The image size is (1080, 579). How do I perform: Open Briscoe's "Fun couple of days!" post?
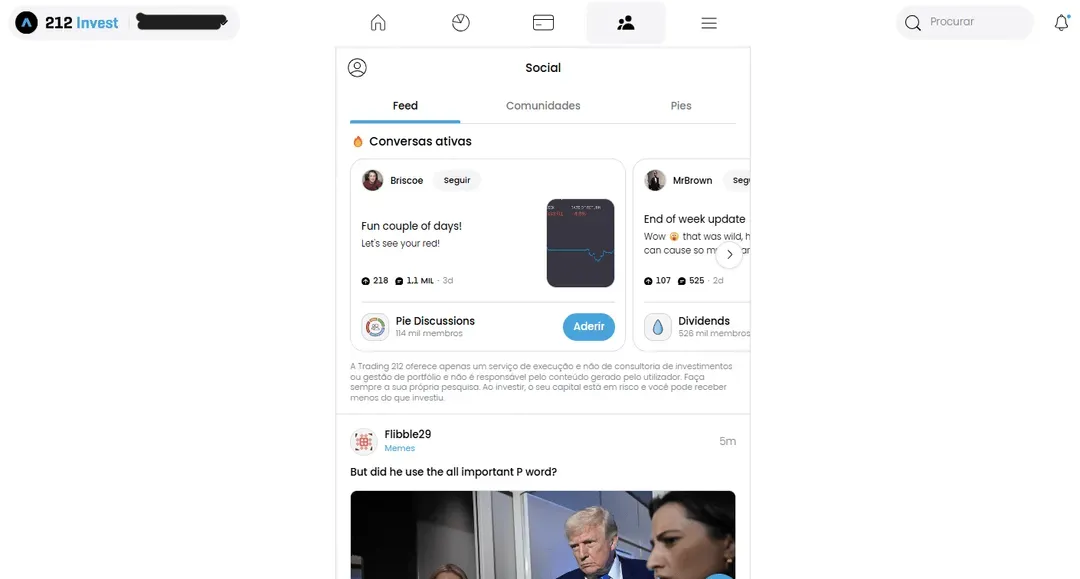click(x=412, y=226)
